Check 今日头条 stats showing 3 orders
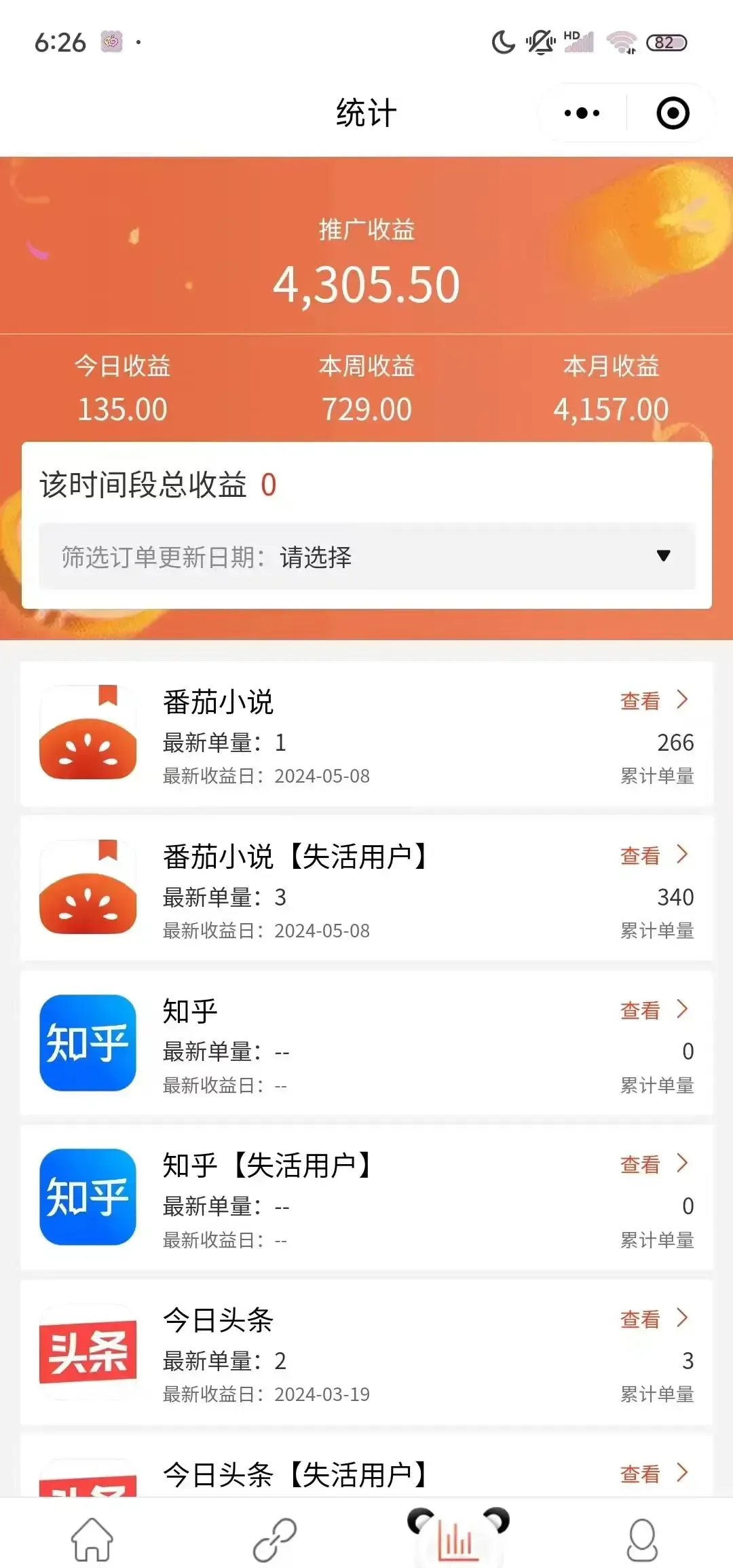This screenshot has height=1568, width=733. point(654,1319)
